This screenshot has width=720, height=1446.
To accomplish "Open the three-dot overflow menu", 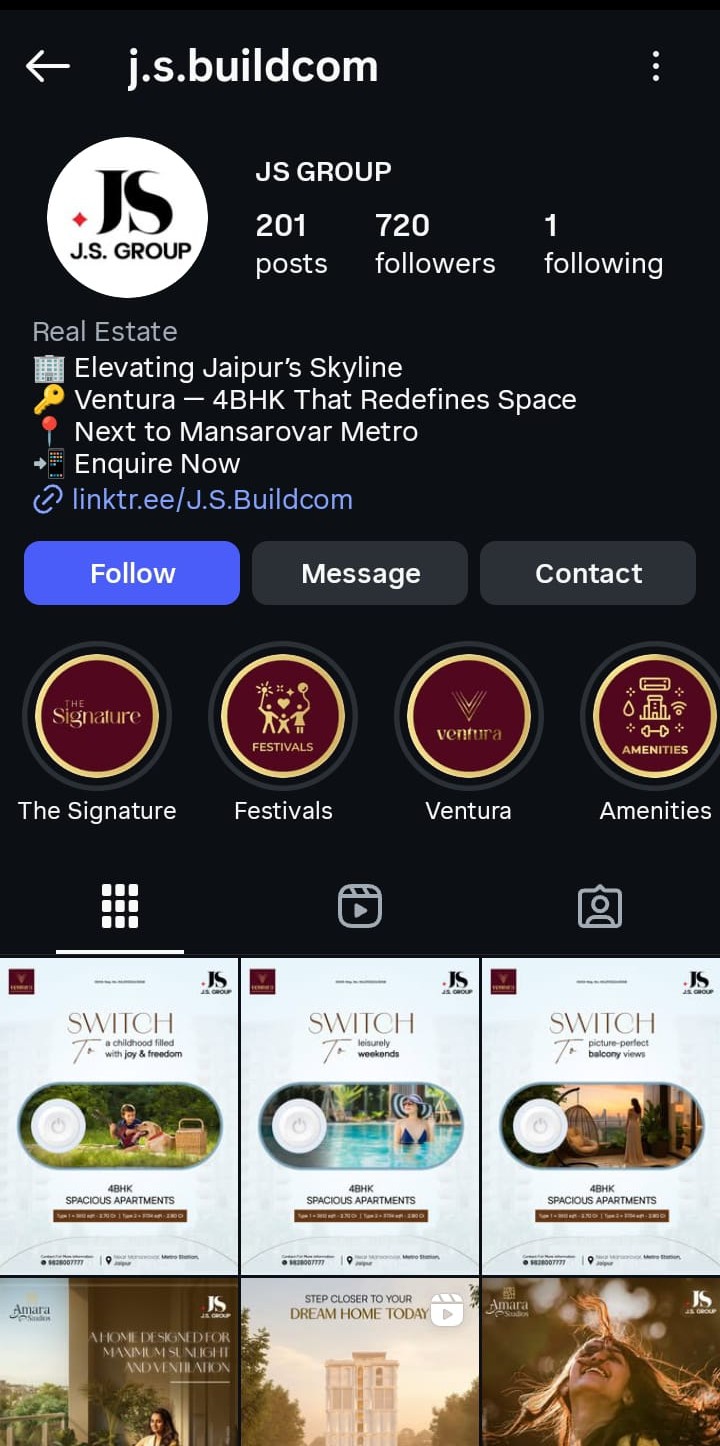I will point(656,67).
